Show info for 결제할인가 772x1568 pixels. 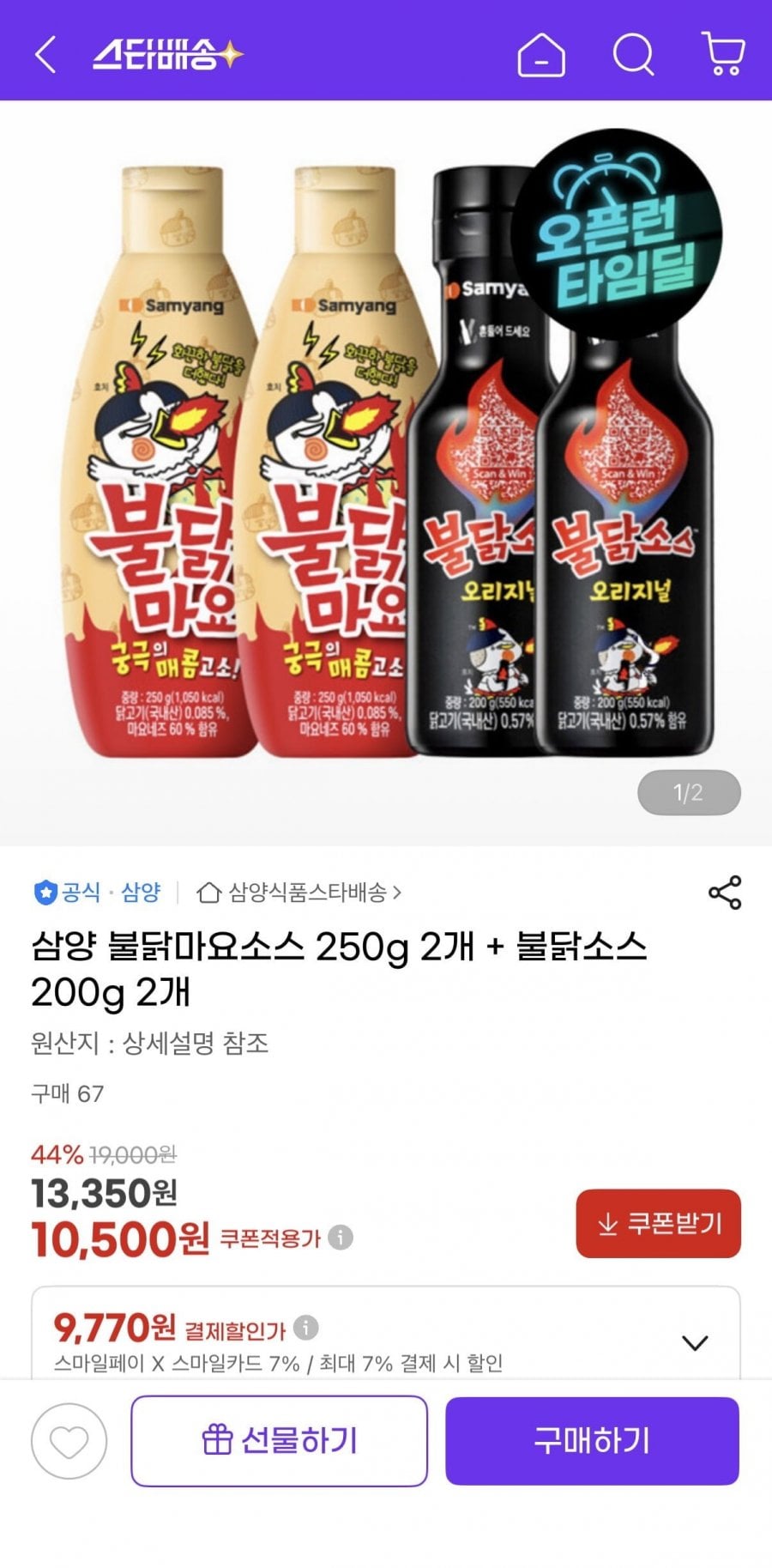[x=306, y=1328]
